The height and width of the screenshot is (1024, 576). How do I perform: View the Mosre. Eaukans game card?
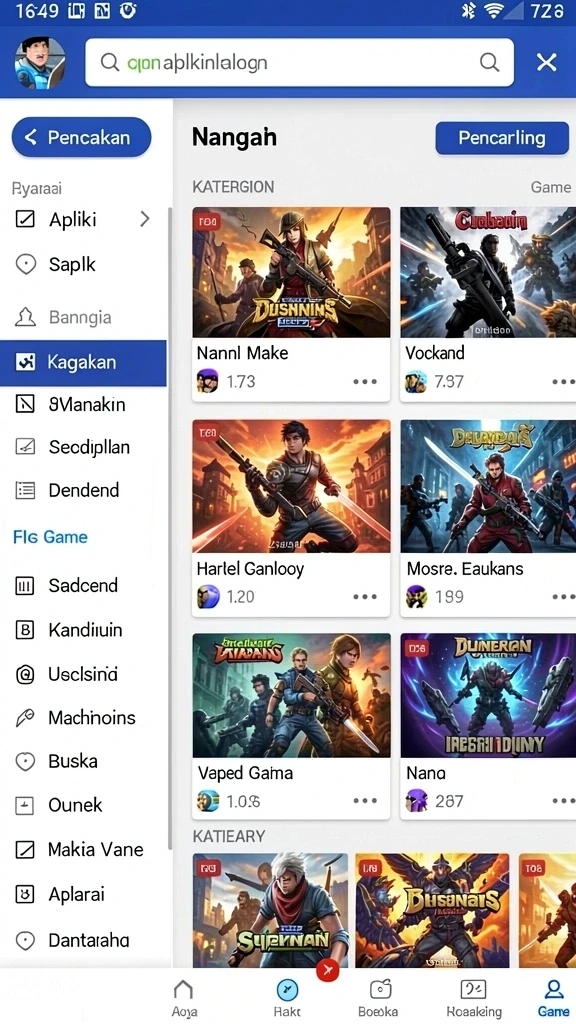(x=488, y=518)
